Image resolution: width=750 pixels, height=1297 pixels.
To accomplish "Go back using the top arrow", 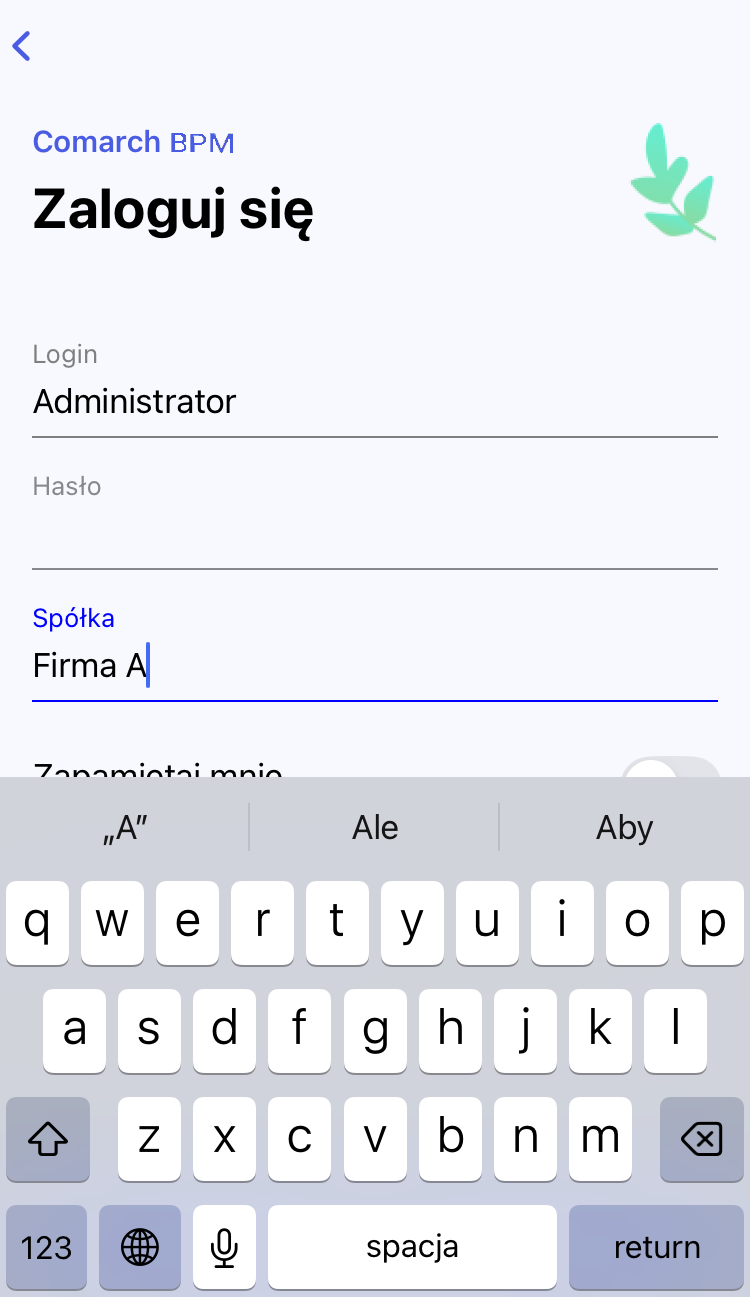I will pyautogui.click(x=22, y=46).
